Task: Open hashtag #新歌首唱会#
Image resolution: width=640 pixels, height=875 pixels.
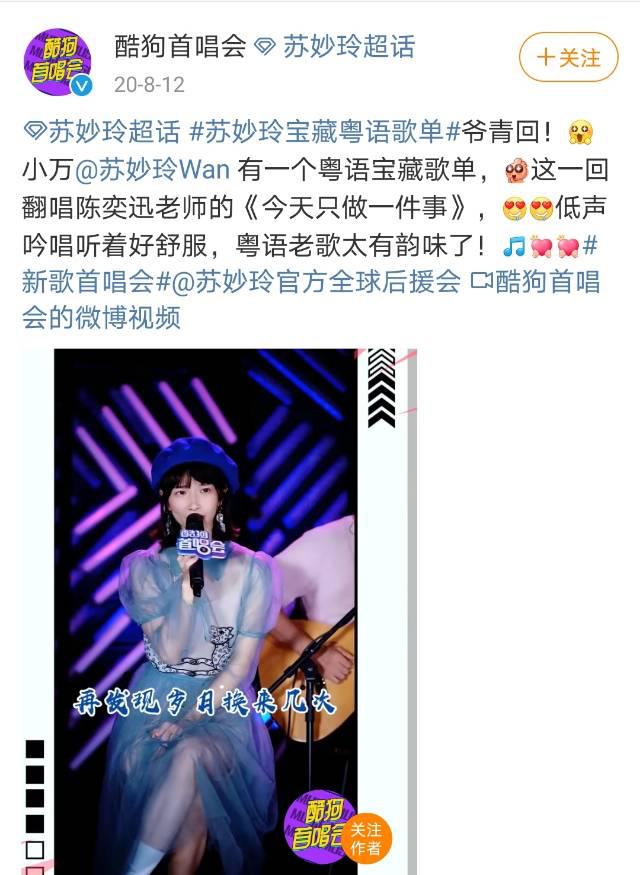Action: 92,282
